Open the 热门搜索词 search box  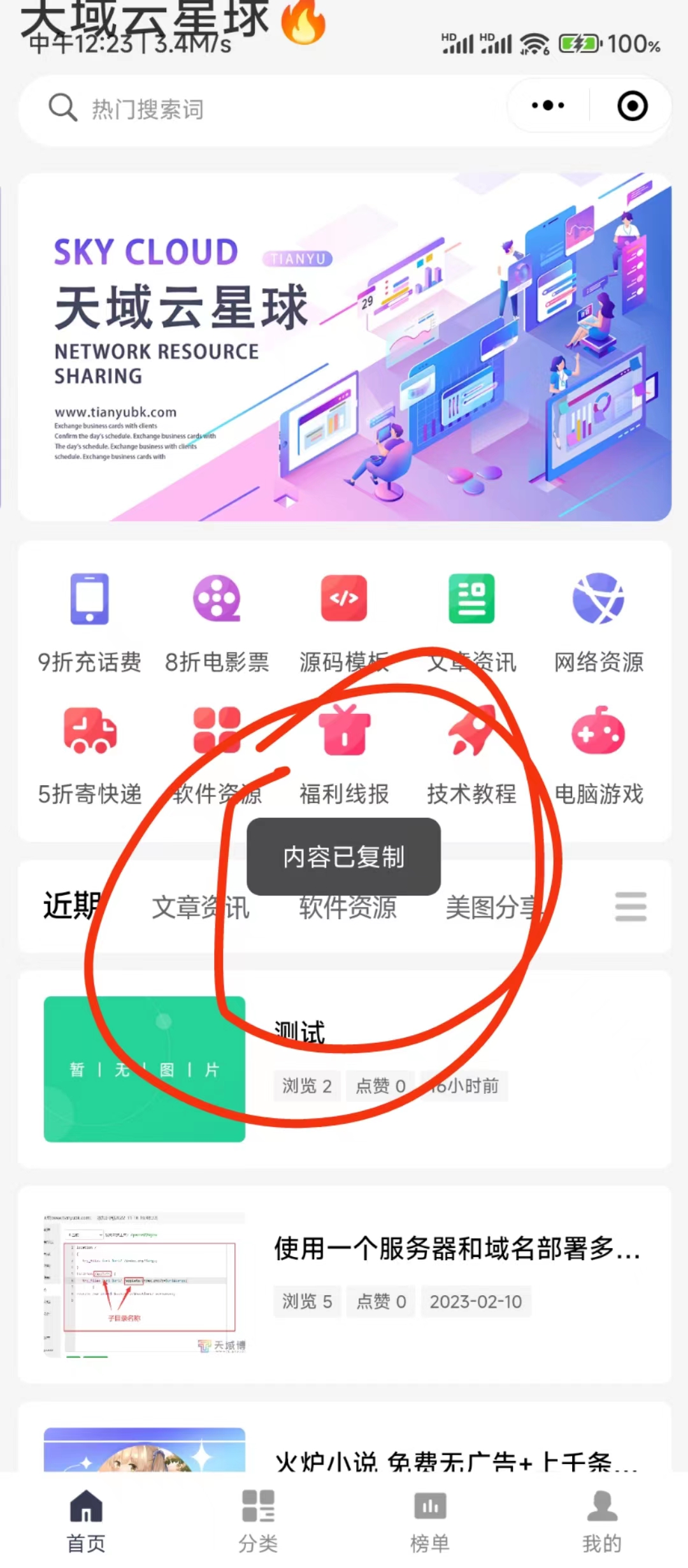(x=255, y=109)
